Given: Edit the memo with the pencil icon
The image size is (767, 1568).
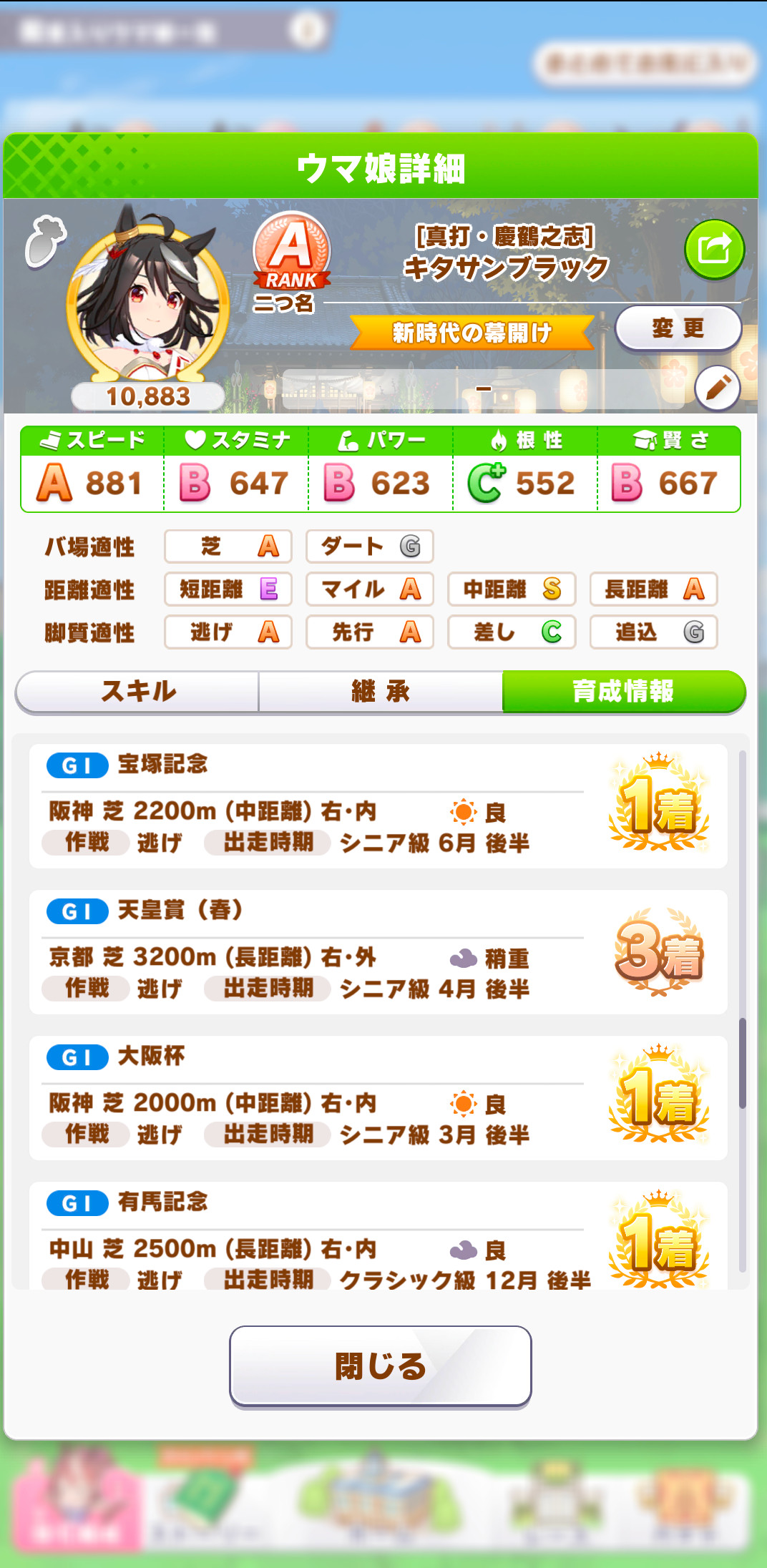Looking at the screenshot, I should tap(717, 388).
